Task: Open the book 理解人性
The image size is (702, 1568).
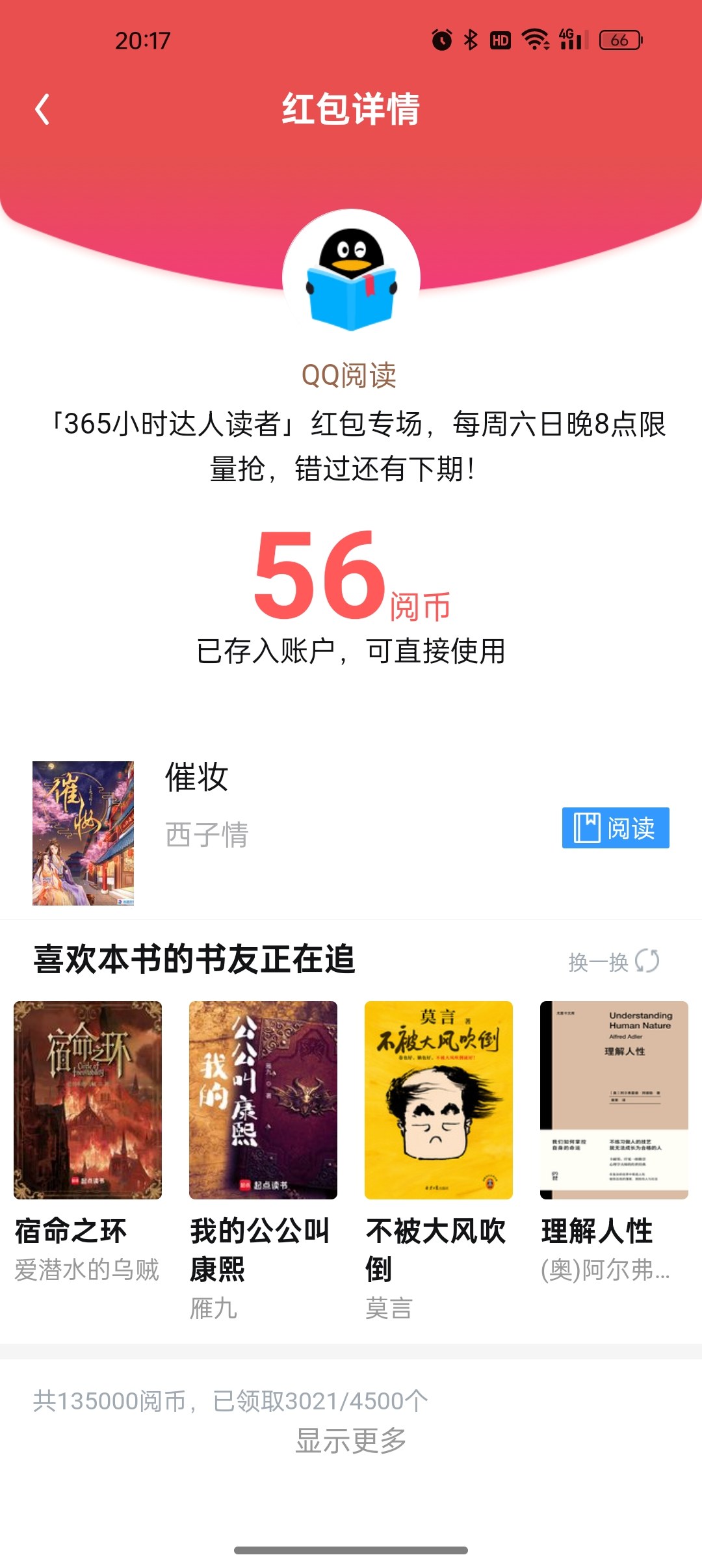Action: 614,1100
